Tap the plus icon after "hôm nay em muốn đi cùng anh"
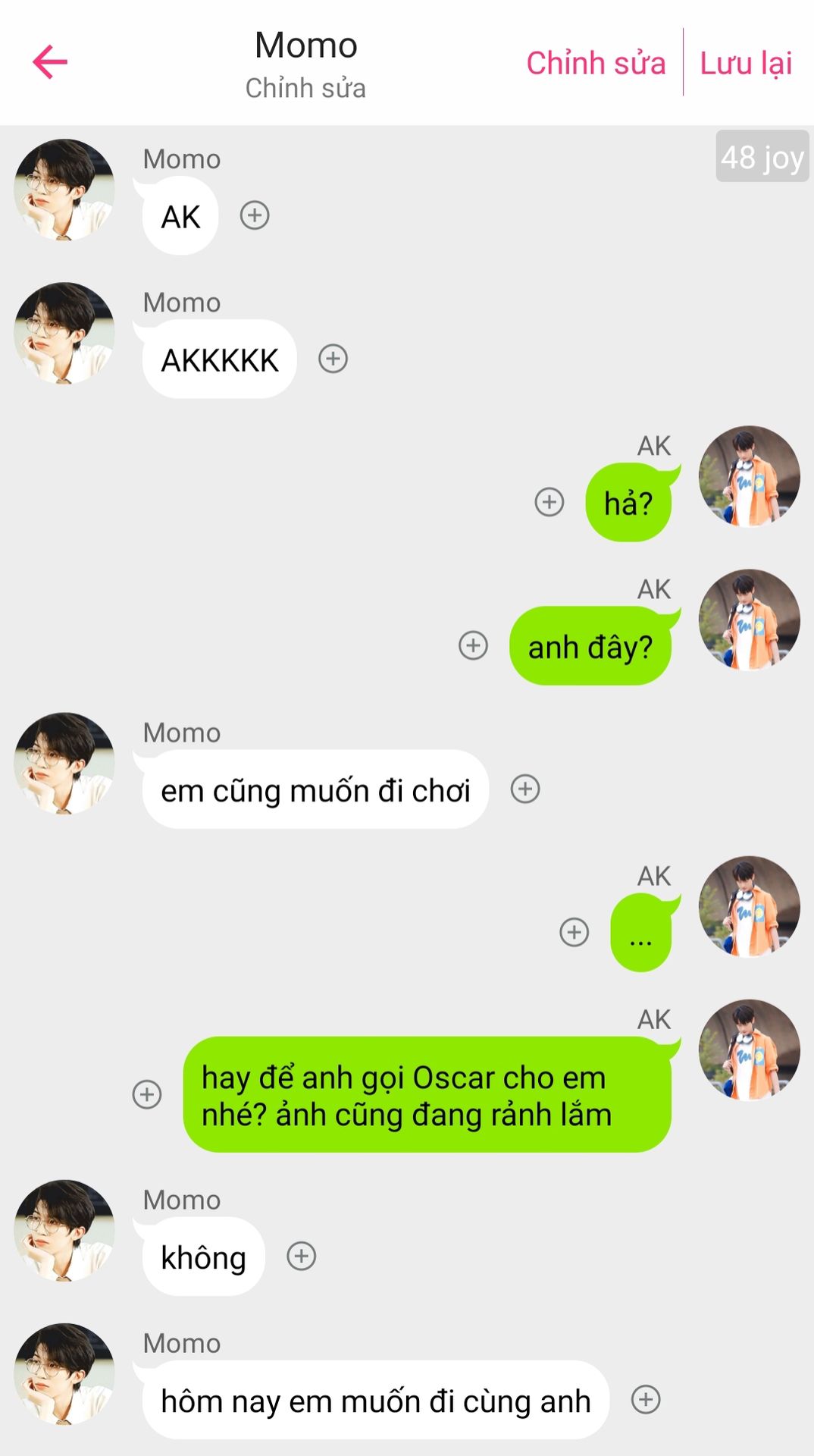The height and width of the screenshot is (1456, 814). click(x=646, y=1399)
